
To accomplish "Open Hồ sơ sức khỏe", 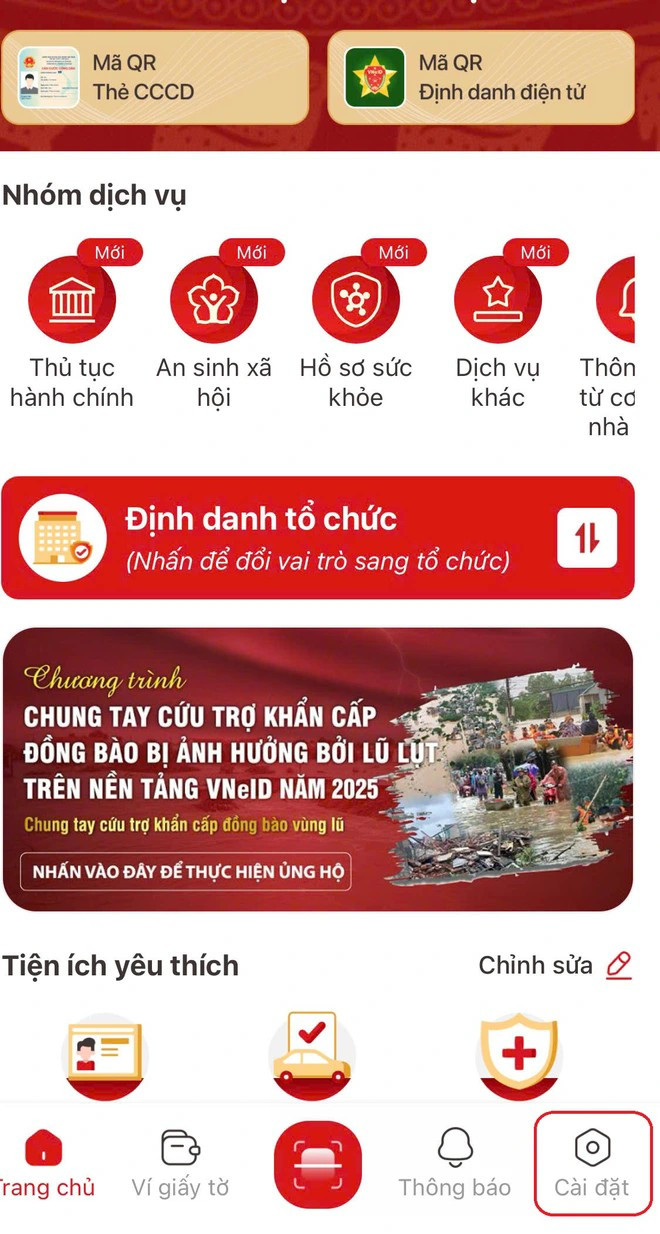I will [x=356, y=300].
